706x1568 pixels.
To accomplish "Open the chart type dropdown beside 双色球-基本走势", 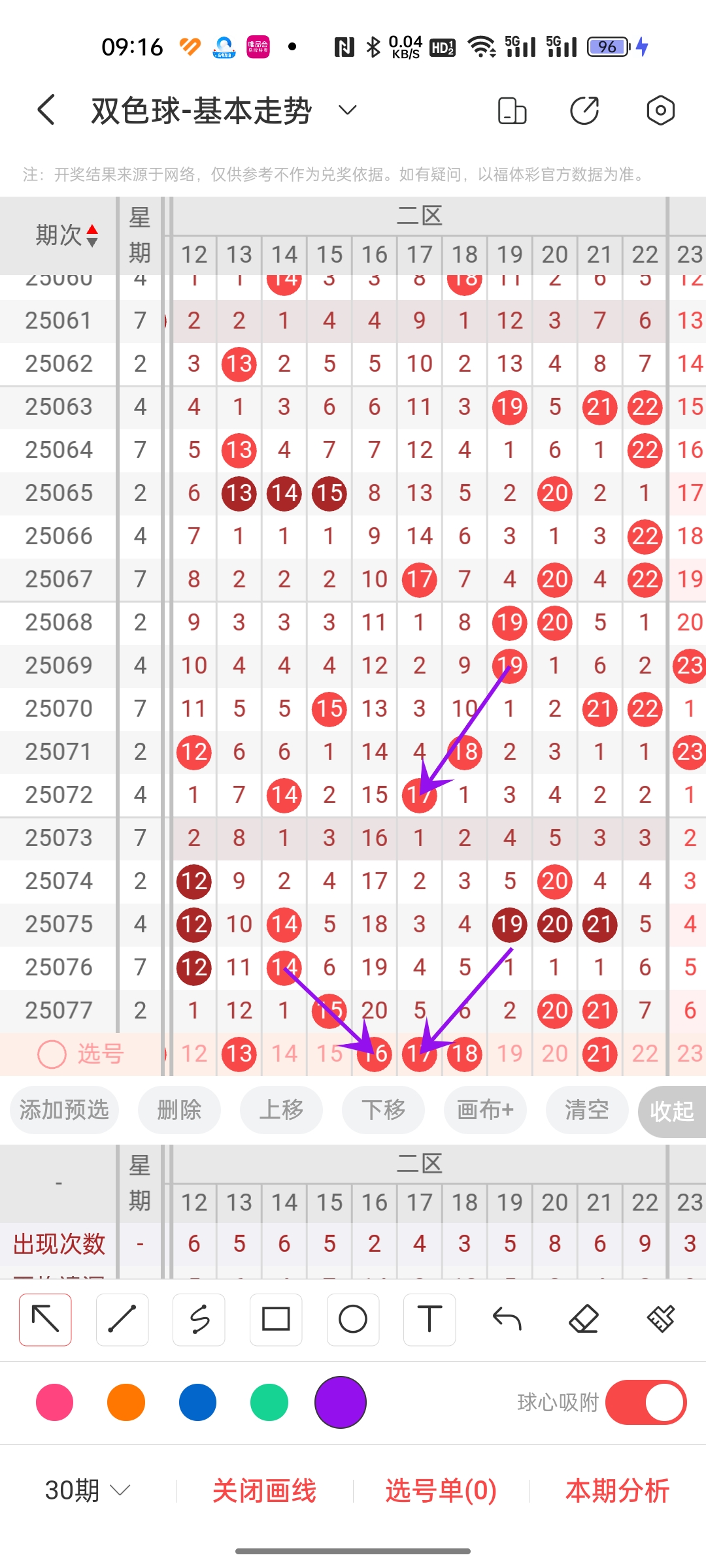I will point(347,110).
